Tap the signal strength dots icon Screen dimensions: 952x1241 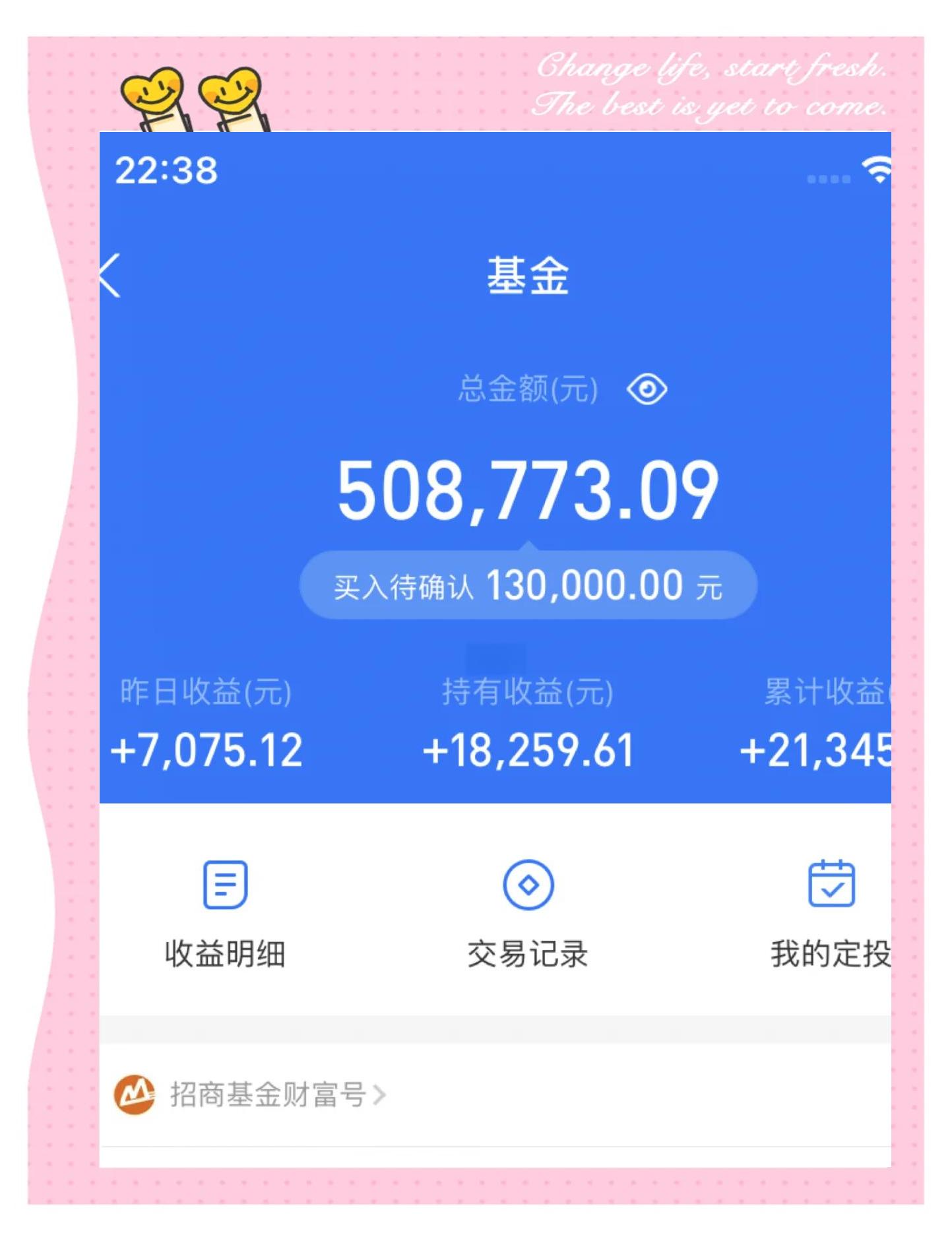point(829,177)
